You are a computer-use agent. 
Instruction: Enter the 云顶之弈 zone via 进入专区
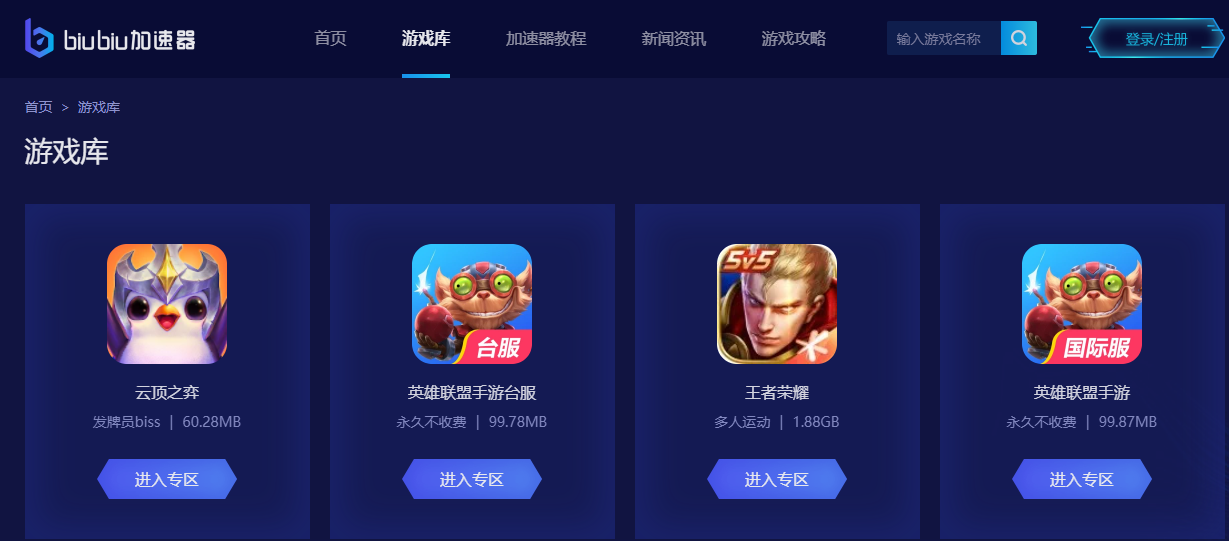point(167,479)
